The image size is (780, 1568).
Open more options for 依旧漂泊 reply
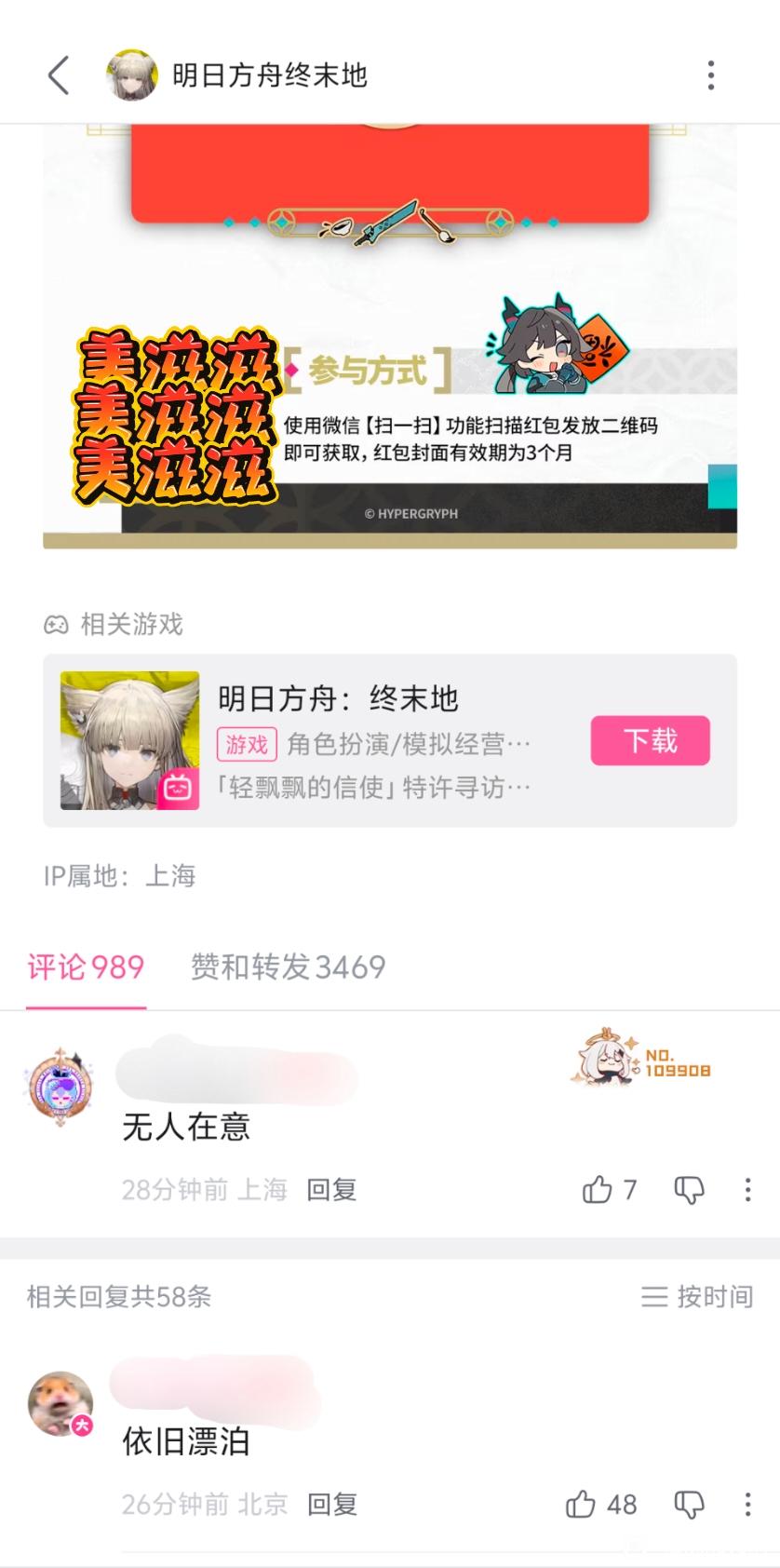point(747,1505)
